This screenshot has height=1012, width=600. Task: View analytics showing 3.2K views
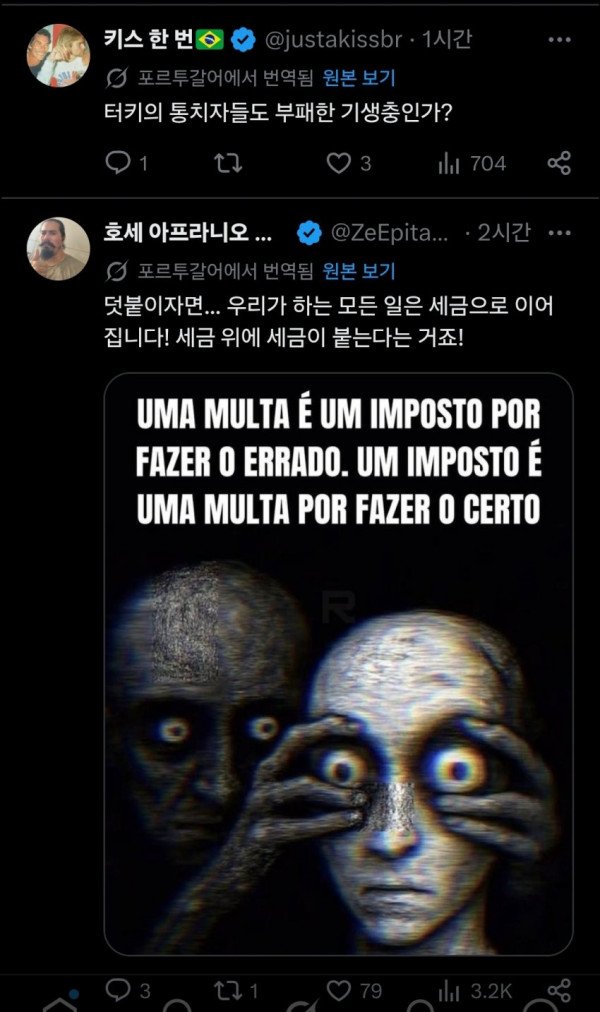pos(449,990)
